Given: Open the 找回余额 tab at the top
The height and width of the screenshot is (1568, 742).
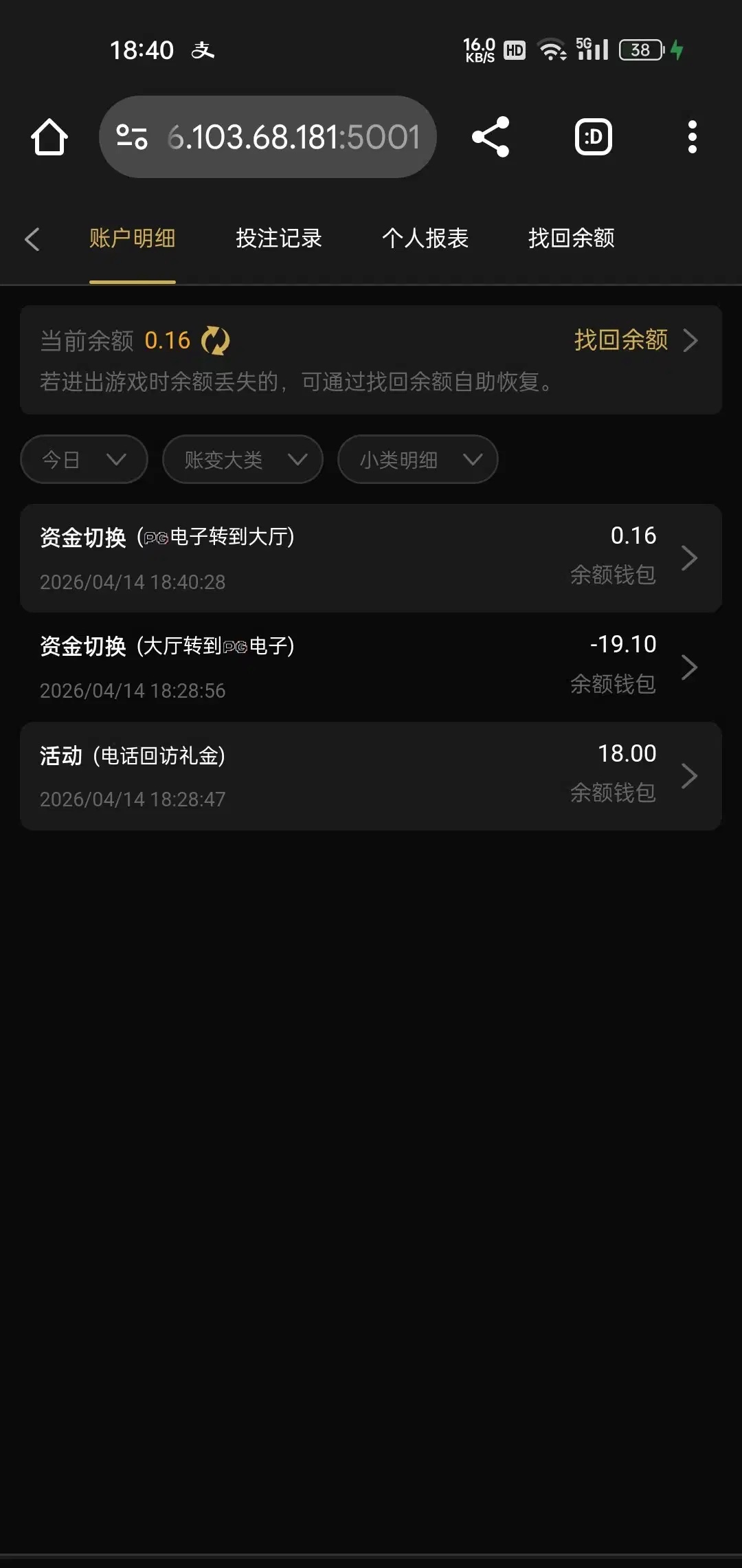Looking at the screenshot, I should point(572,239).
